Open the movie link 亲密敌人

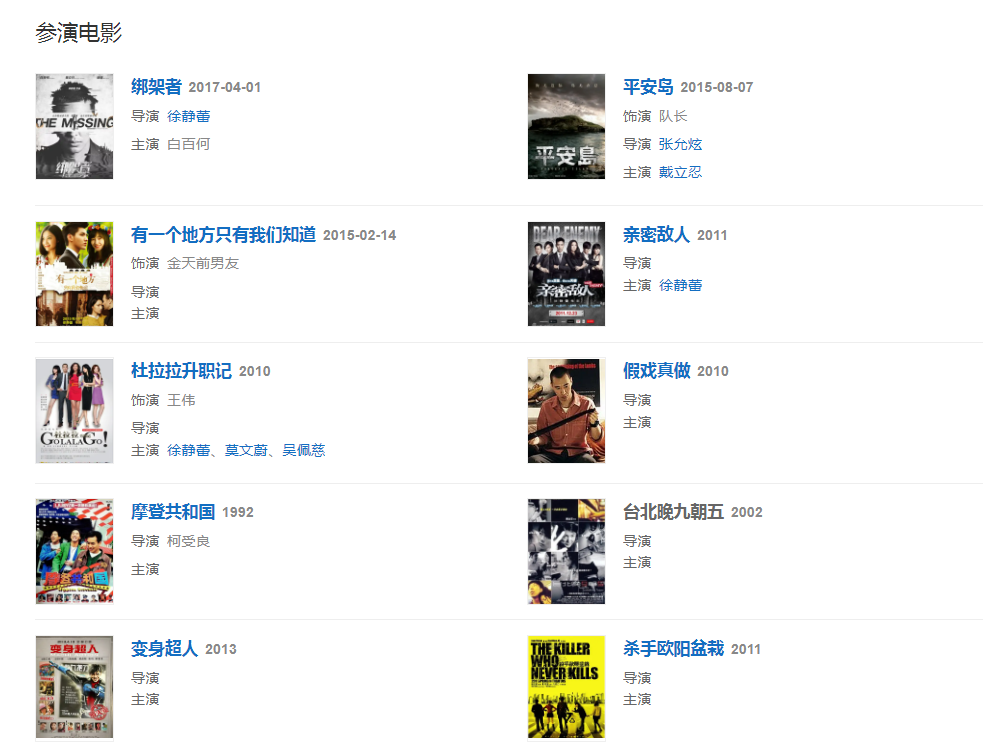coord(656,235)
